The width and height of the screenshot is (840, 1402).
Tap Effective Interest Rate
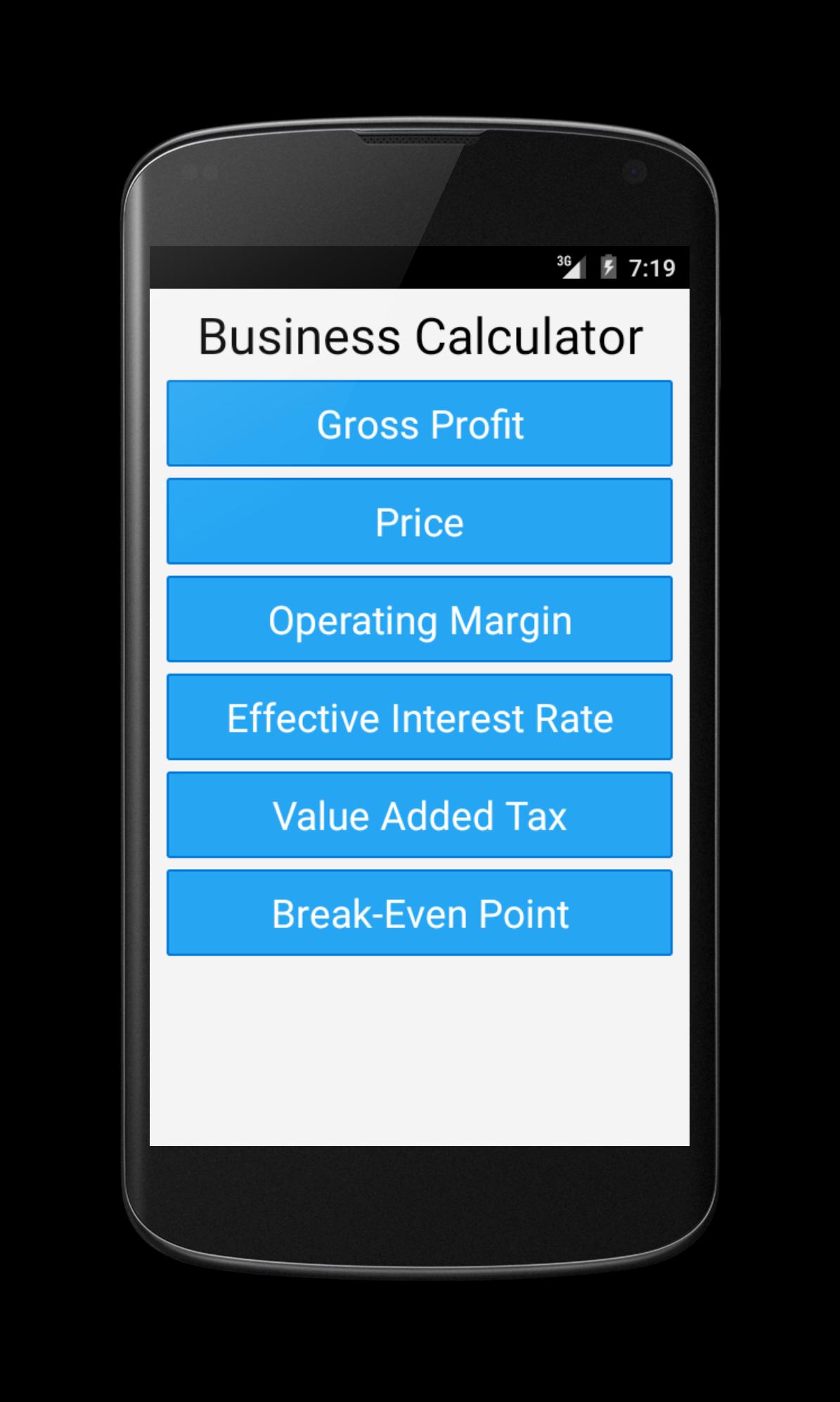[419, 716]
